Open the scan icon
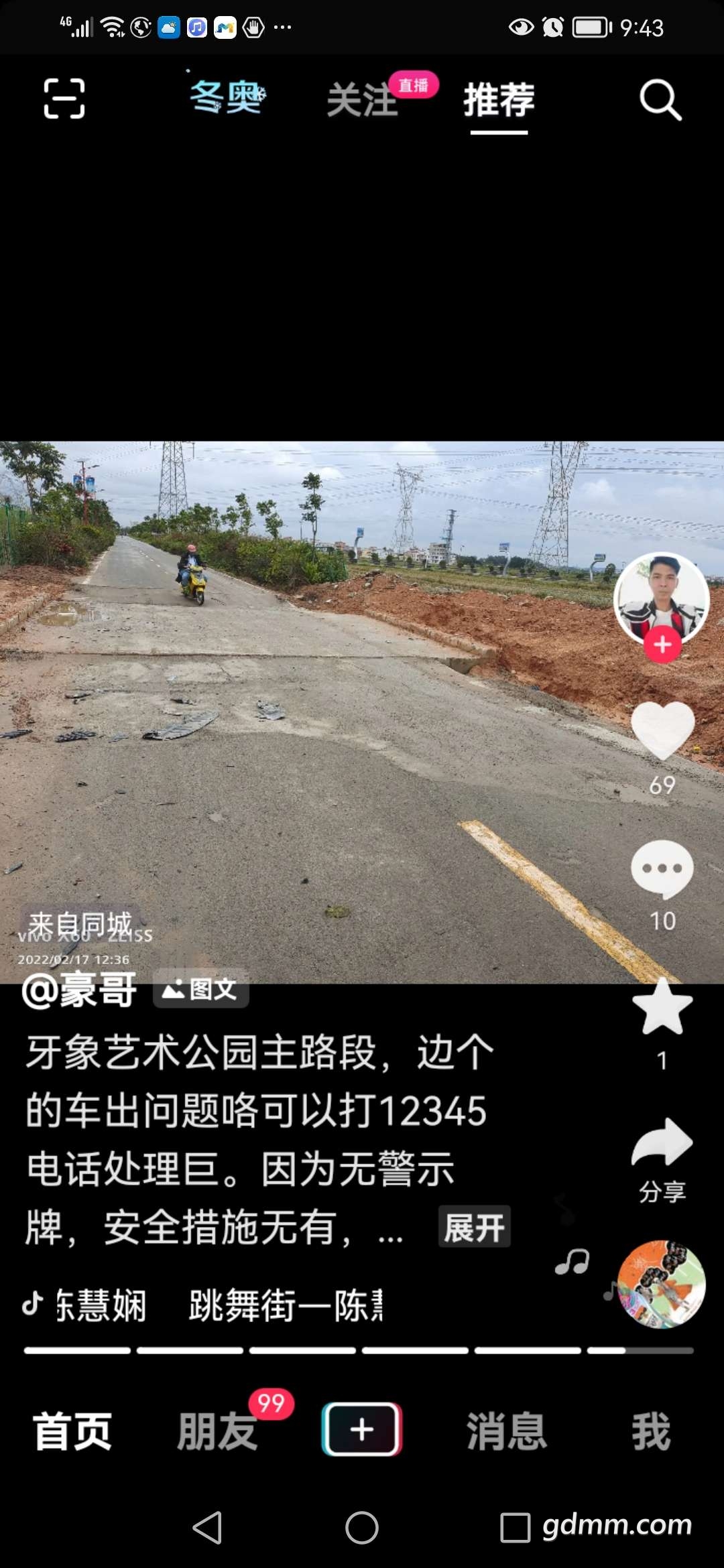The height and width of the screenshot is (1568, 724). pos(64,99)
